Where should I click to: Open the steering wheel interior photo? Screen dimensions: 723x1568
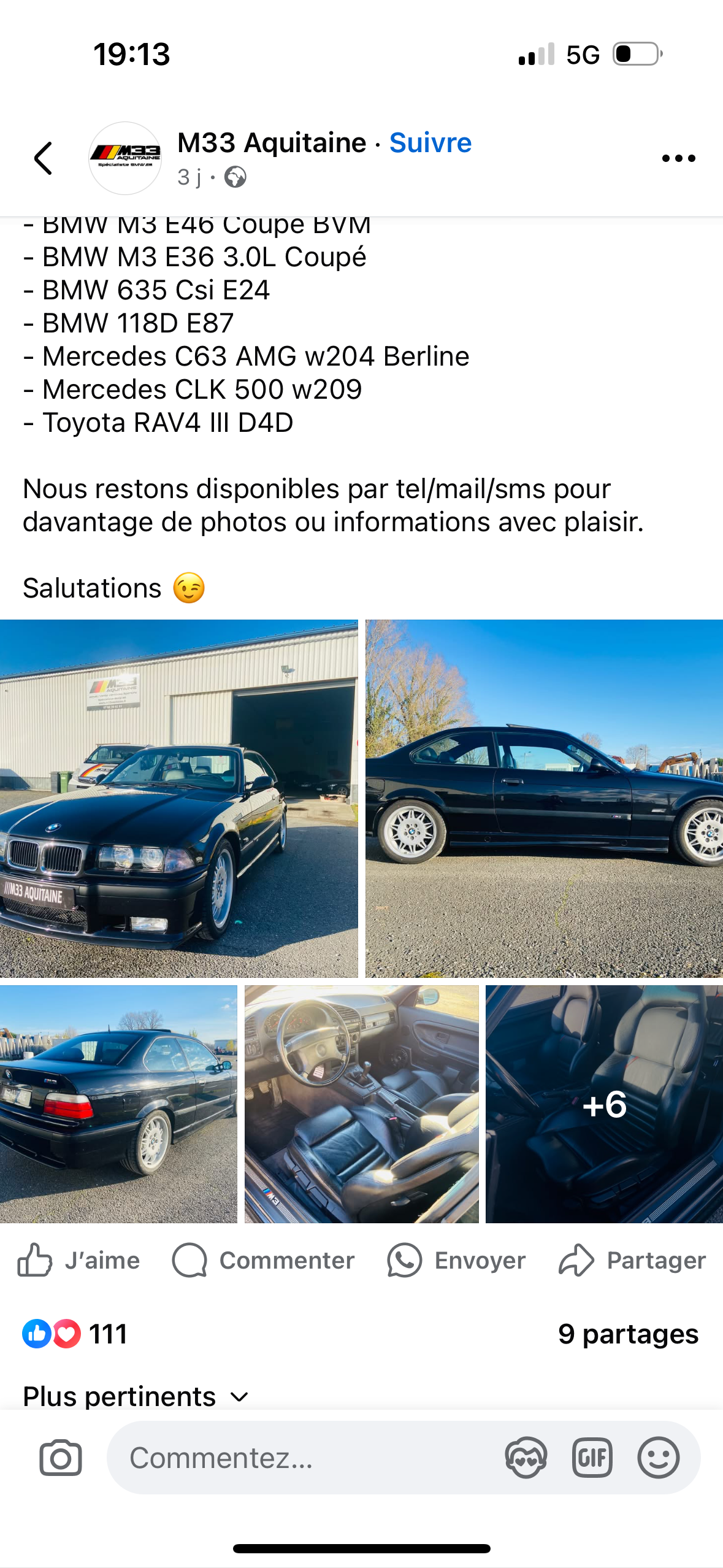tap(361, 1104)
